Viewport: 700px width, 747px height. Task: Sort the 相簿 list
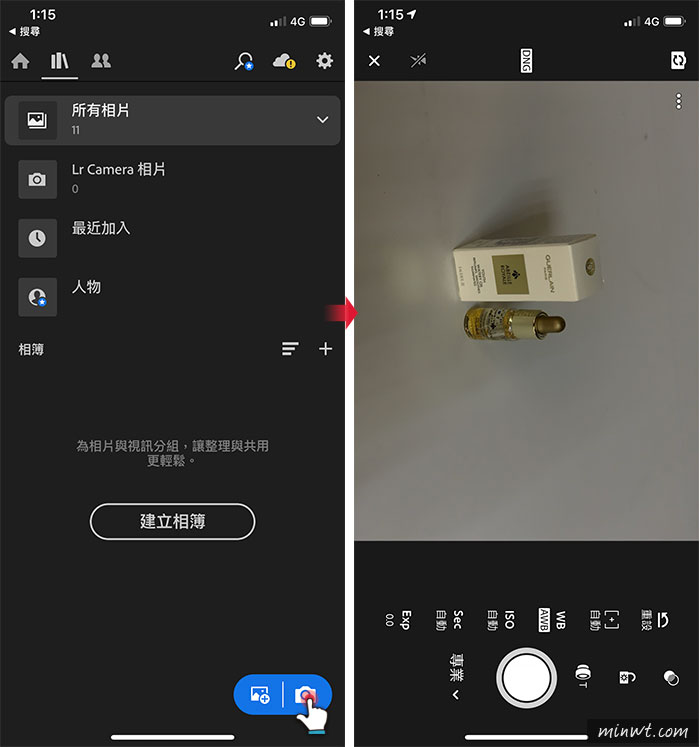[x=290, y=349]
